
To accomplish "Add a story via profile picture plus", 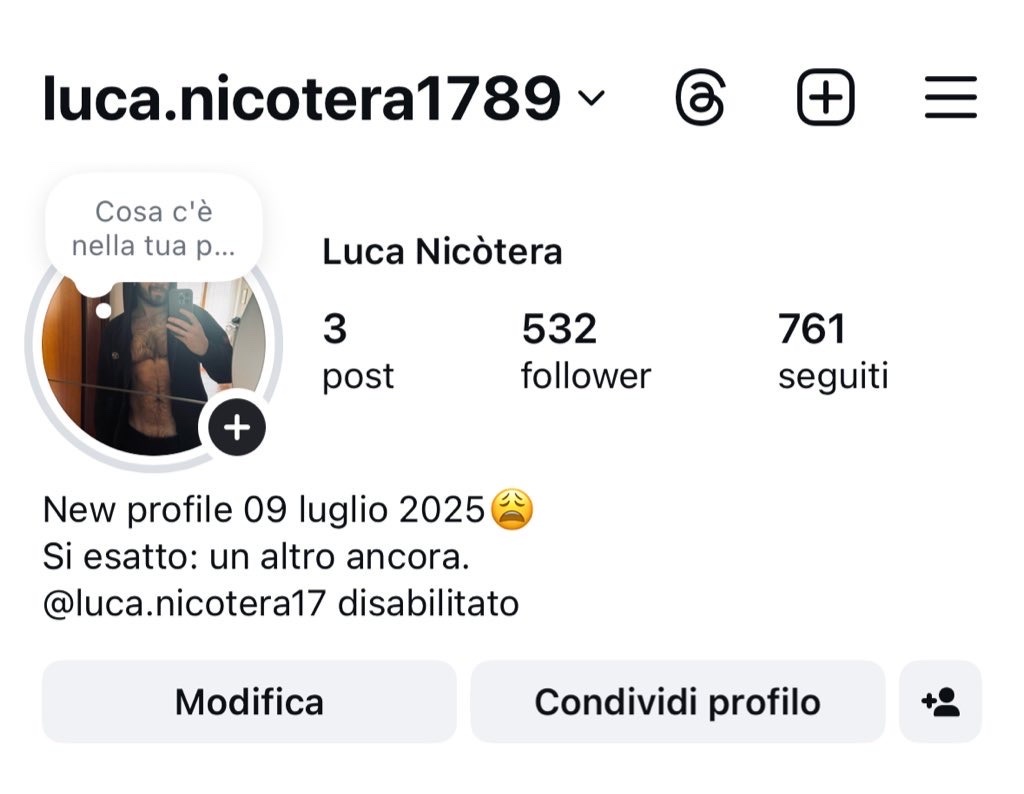I will point(236,429).
